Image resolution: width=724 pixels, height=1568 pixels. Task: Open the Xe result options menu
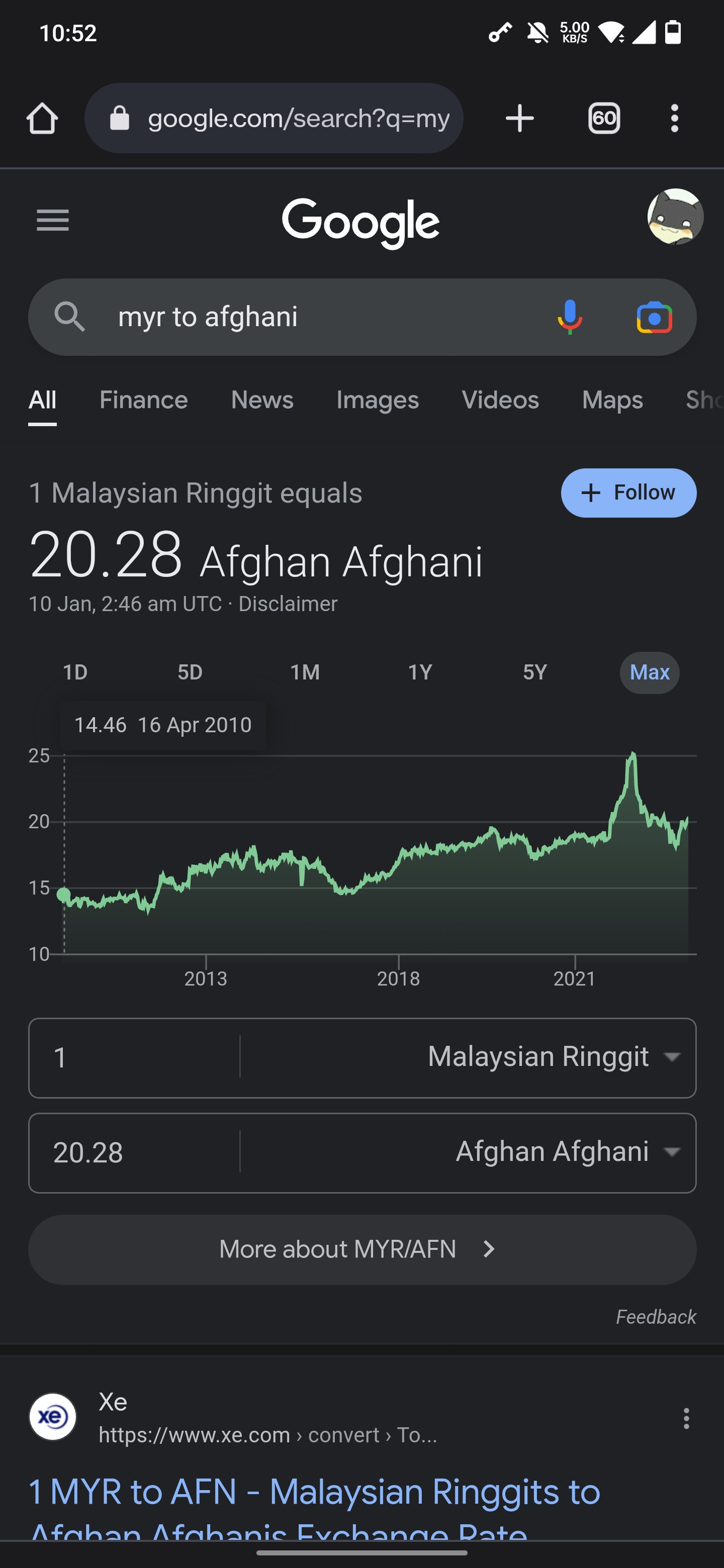[686, 1418]
